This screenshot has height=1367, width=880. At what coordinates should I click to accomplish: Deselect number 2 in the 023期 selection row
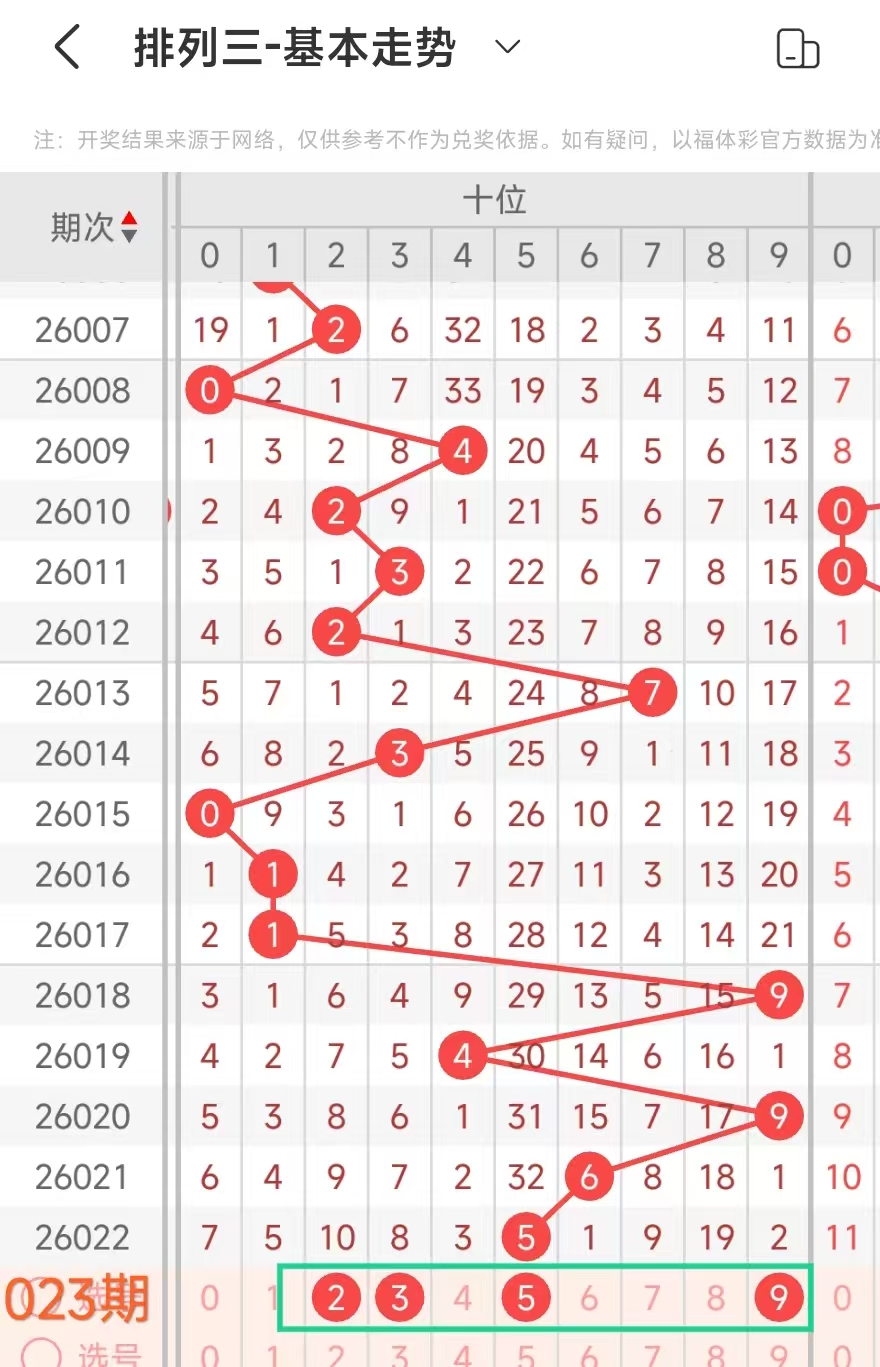[336, 1298]
